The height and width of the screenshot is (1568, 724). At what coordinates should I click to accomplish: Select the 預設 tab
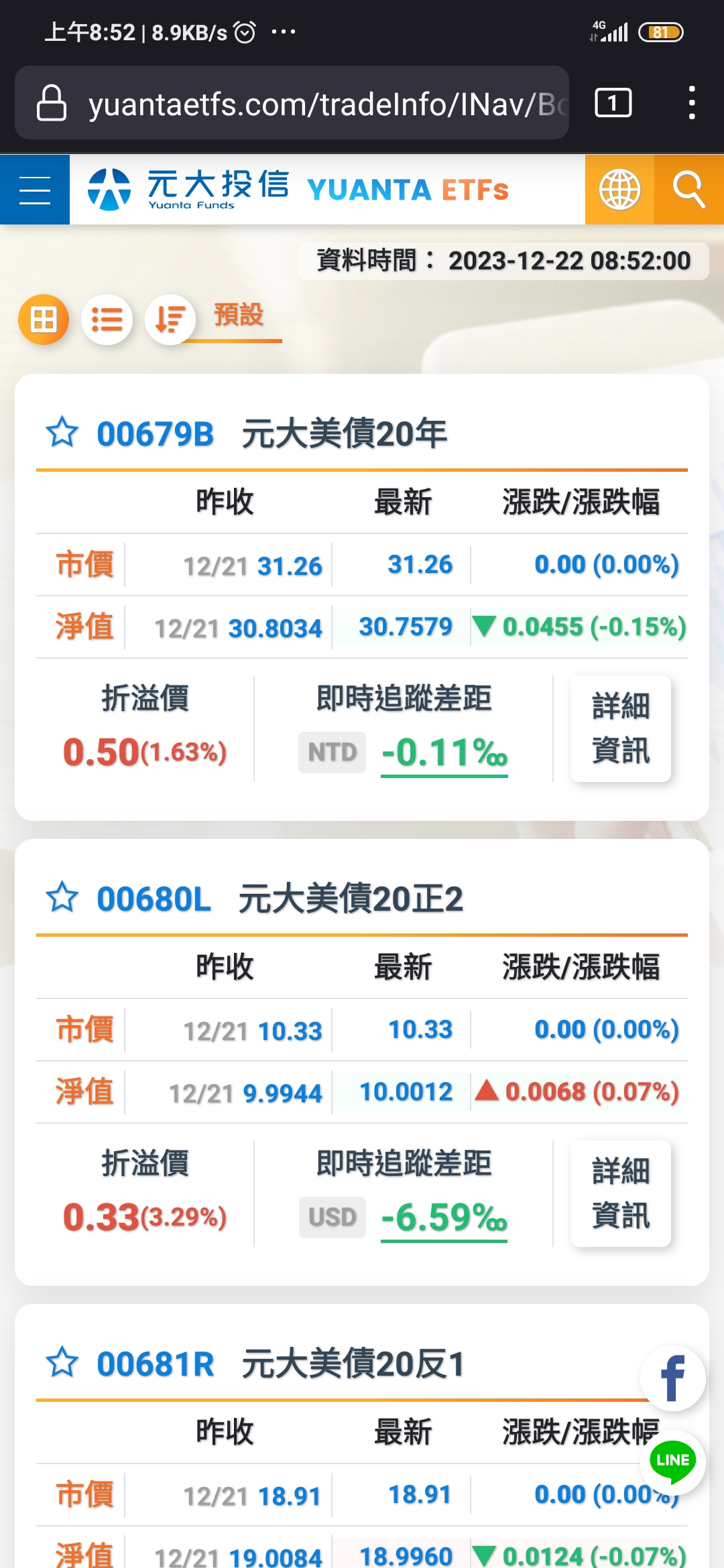point(239,315)
